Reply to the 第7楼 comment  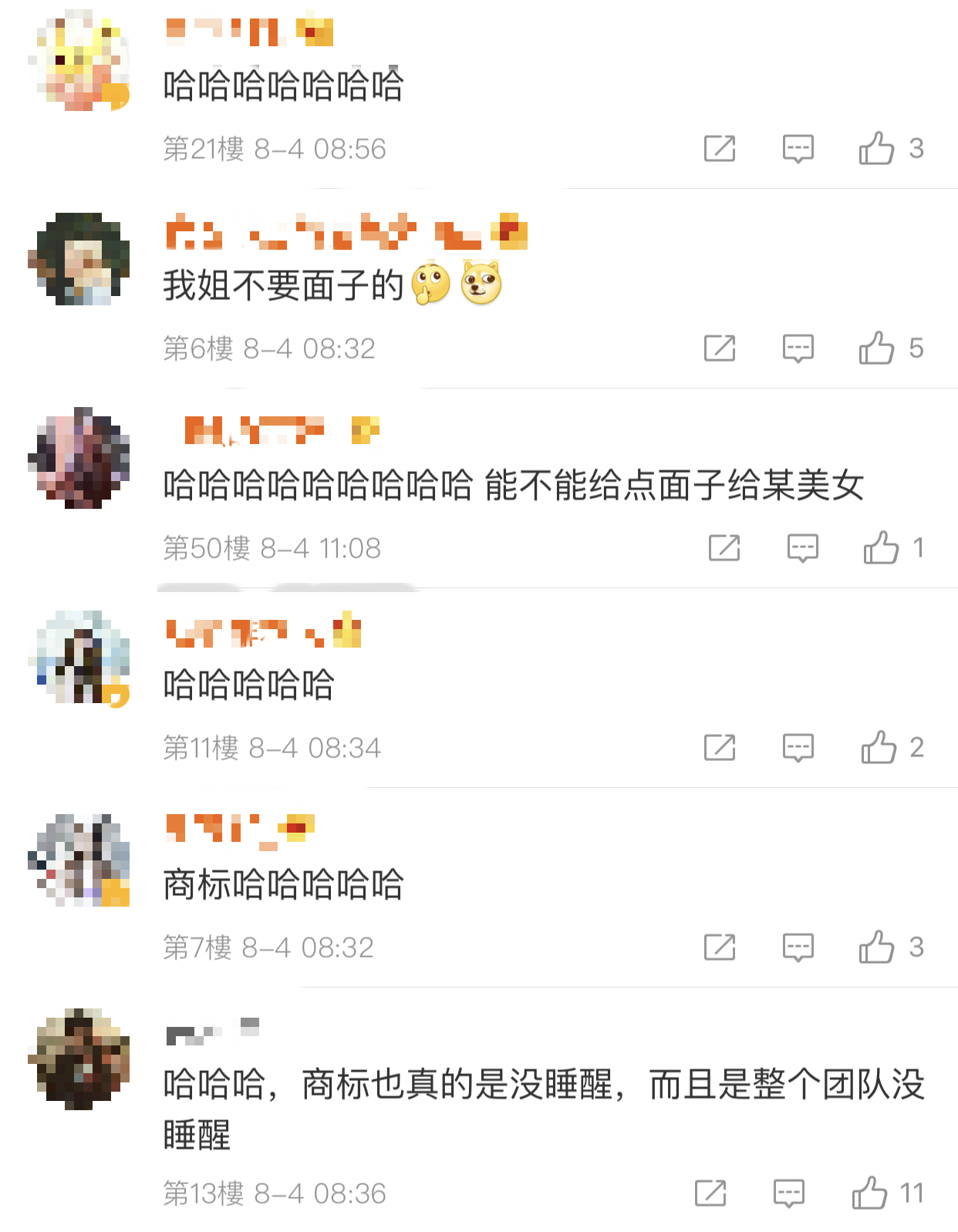pos(798,947)
